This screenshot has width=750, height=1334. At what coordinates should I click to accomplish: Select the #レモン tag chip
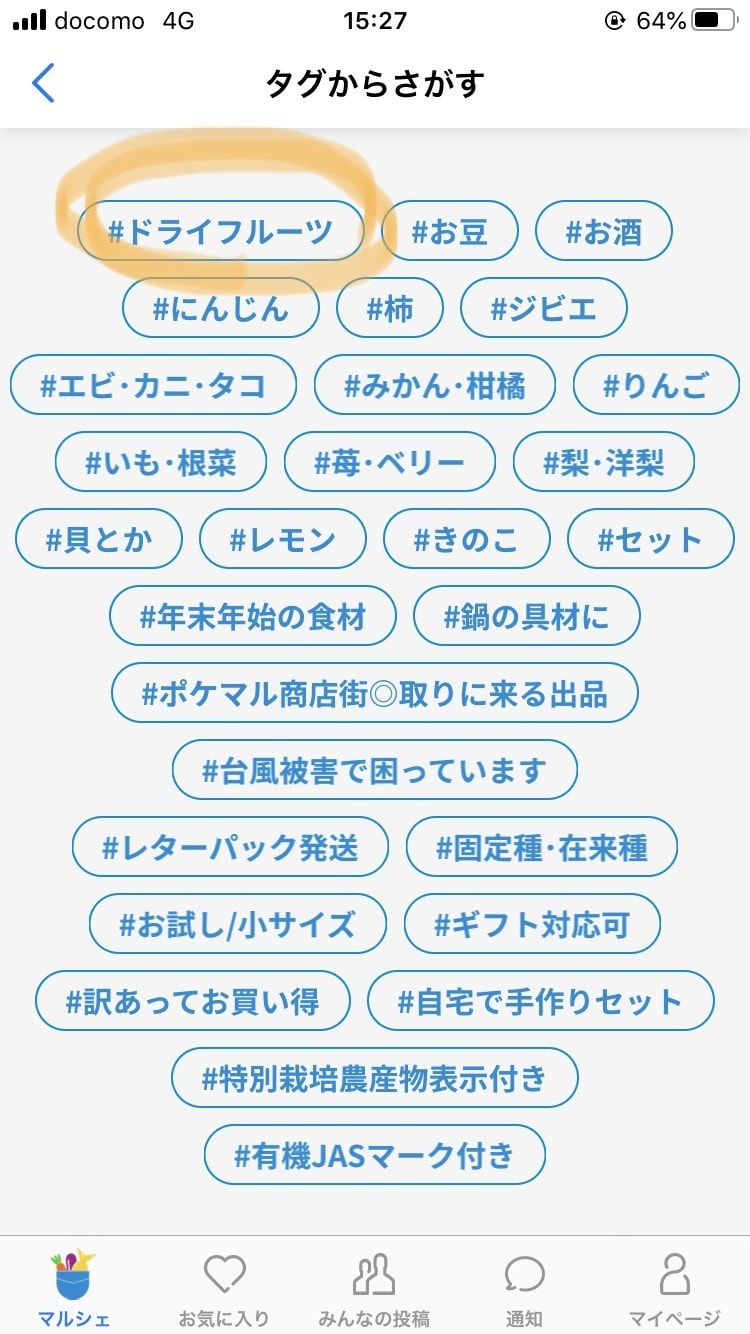click(283, 539)
